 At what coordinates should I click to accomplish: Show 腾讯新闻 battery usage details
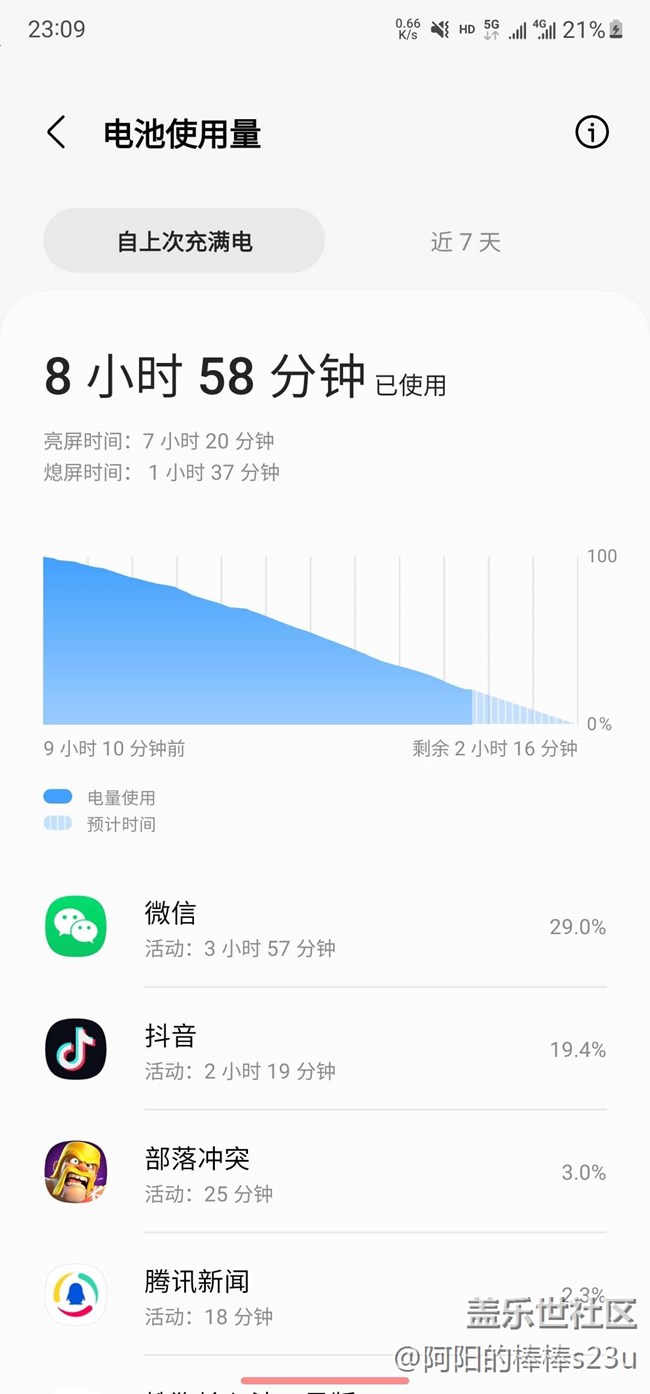tap(325, 1295)
